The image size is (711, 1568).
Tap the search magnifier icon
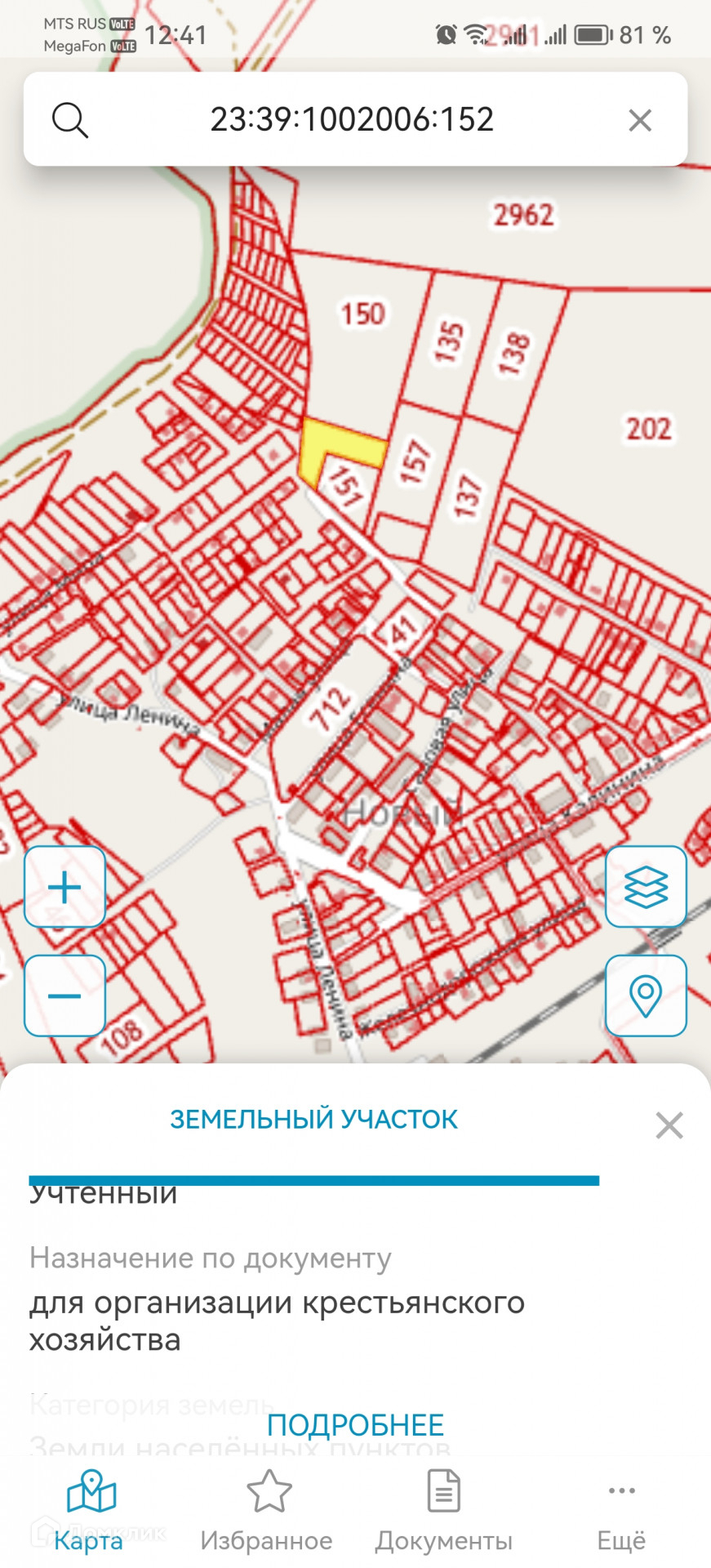pos(69,120)
